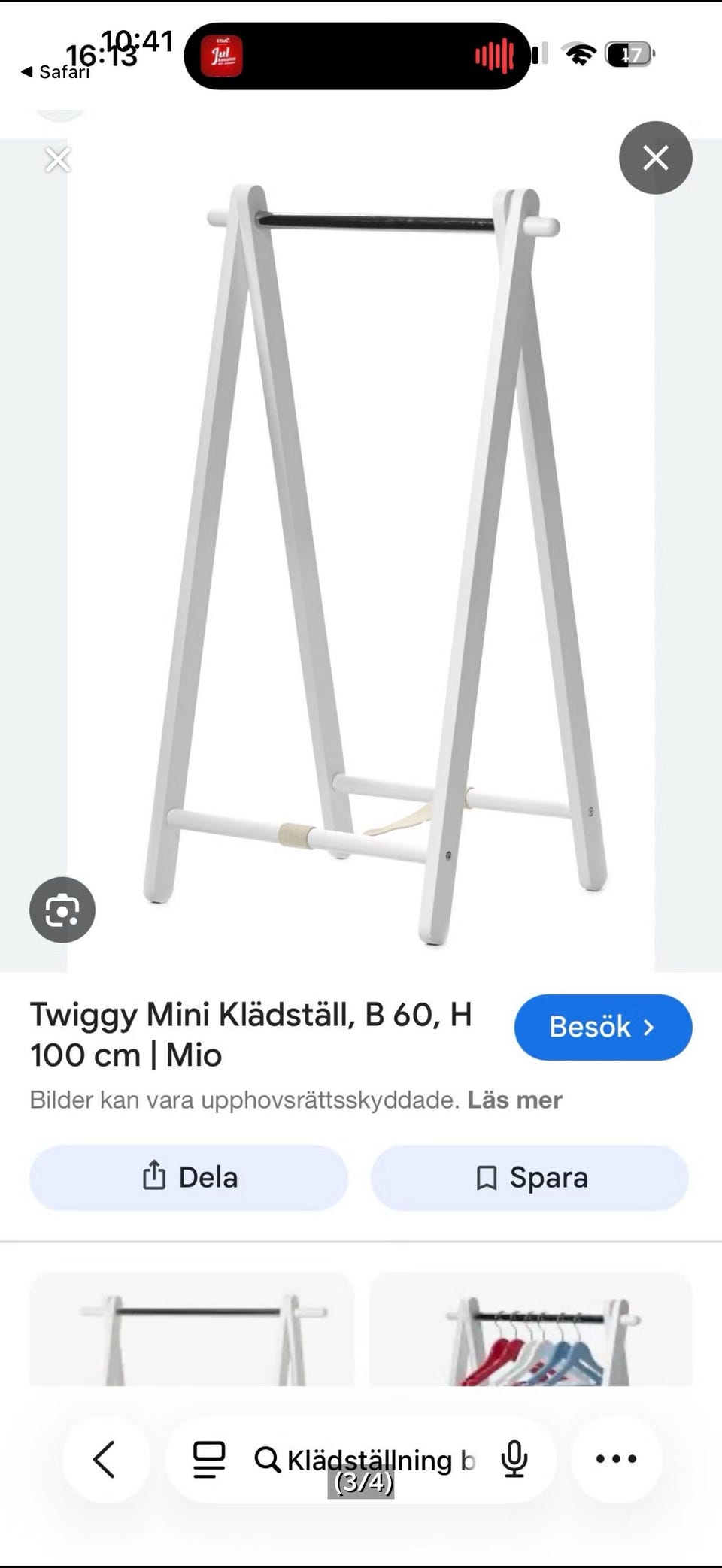Image resolution: width=722 pixels, height=1568 pixels.
Task: Save the image with Spara
Action: pyautogui.click(x=529, y=1177)
